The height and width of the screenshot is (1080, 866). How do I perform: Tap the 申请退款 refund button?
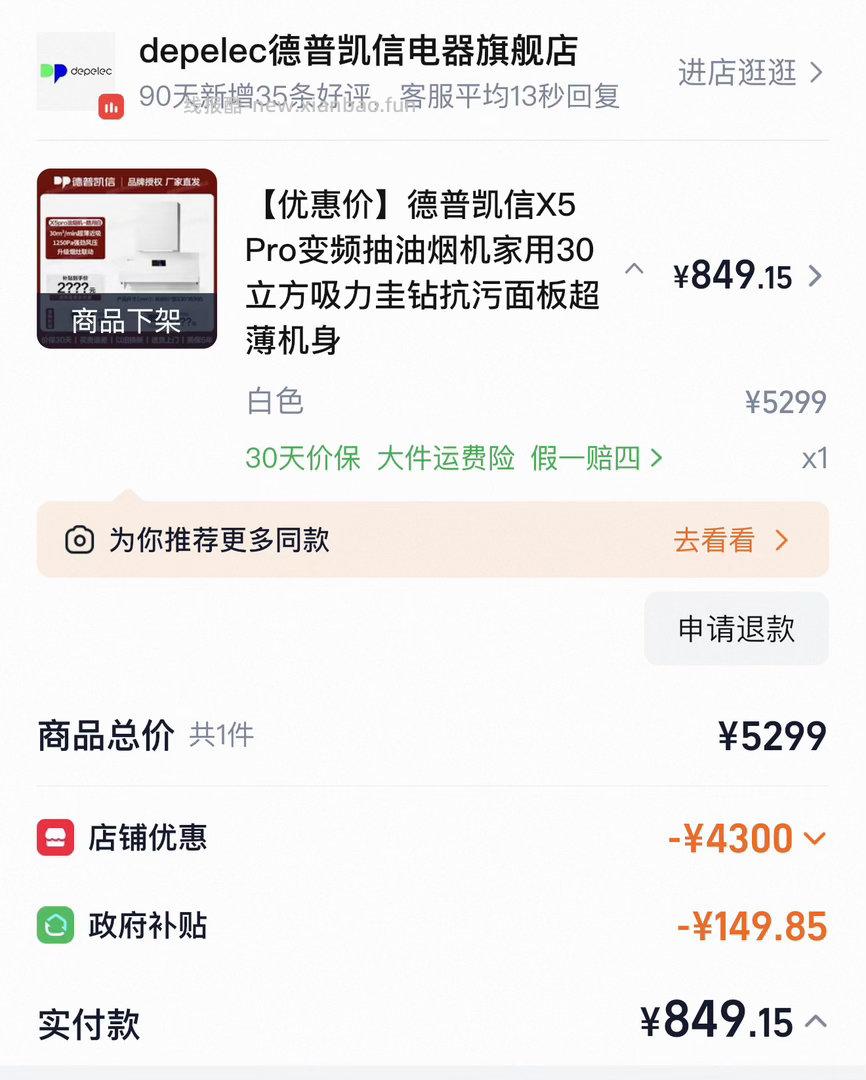click(x=736, y=628)
